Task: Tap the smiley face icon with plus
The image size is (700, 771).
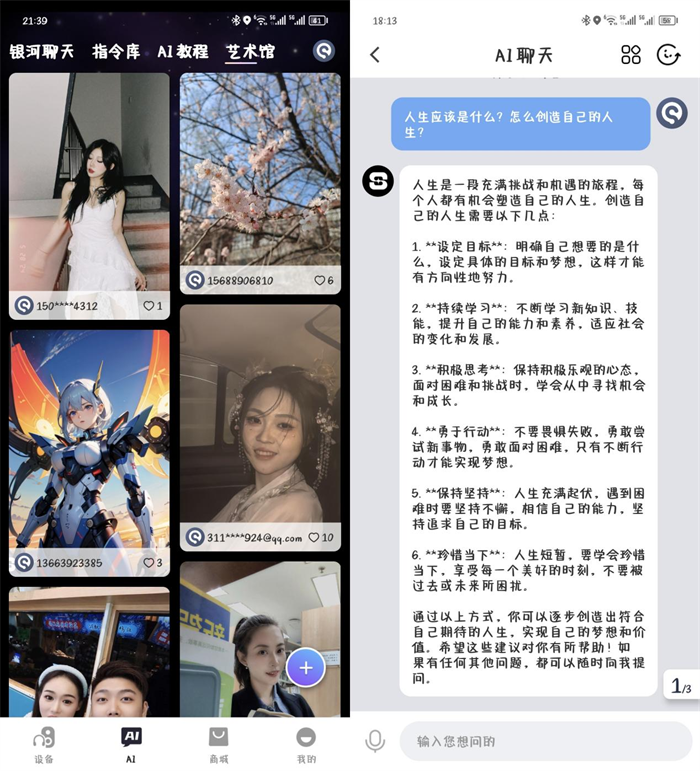Action: (669, 55)
